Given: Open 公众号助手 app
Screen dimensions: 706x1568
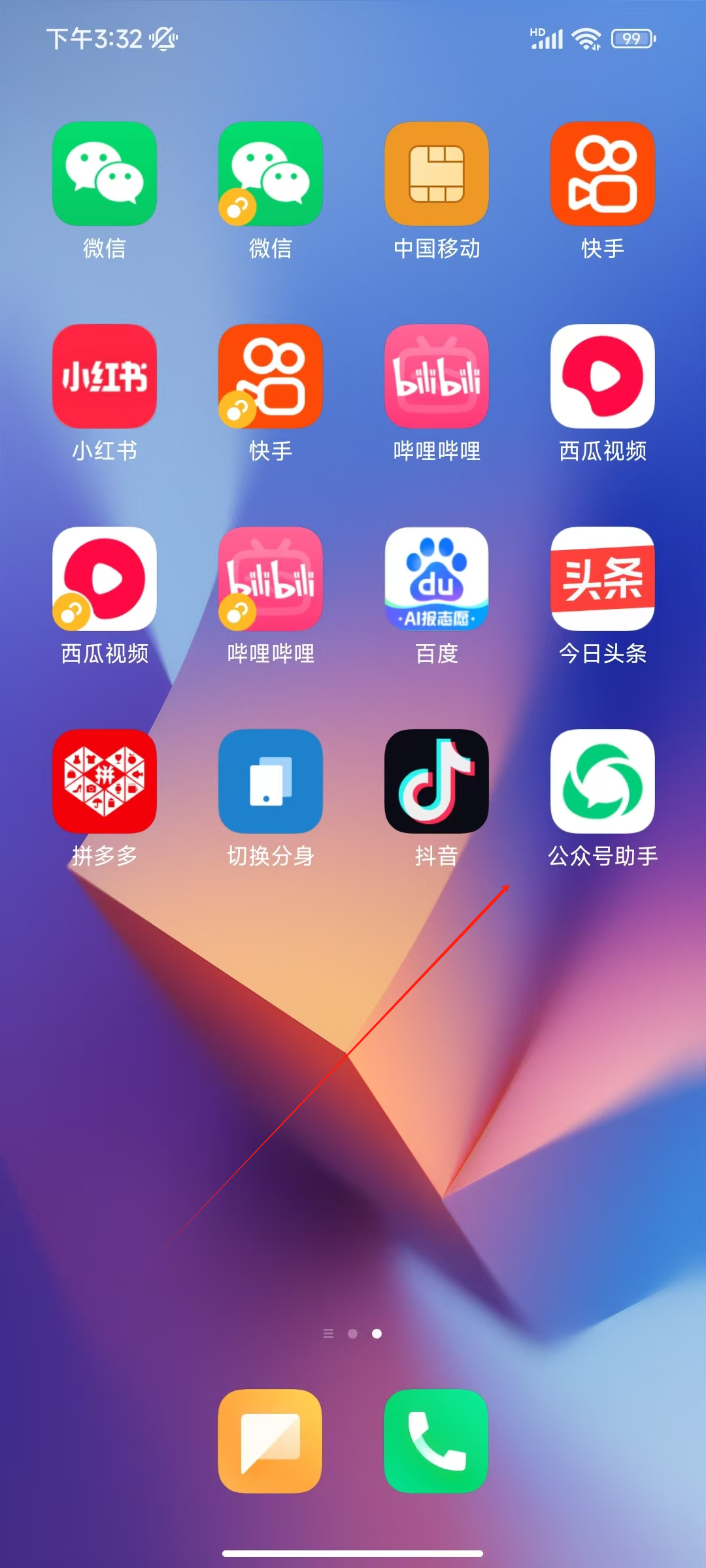Looking at the screenshot, I should tap(603, 781).
